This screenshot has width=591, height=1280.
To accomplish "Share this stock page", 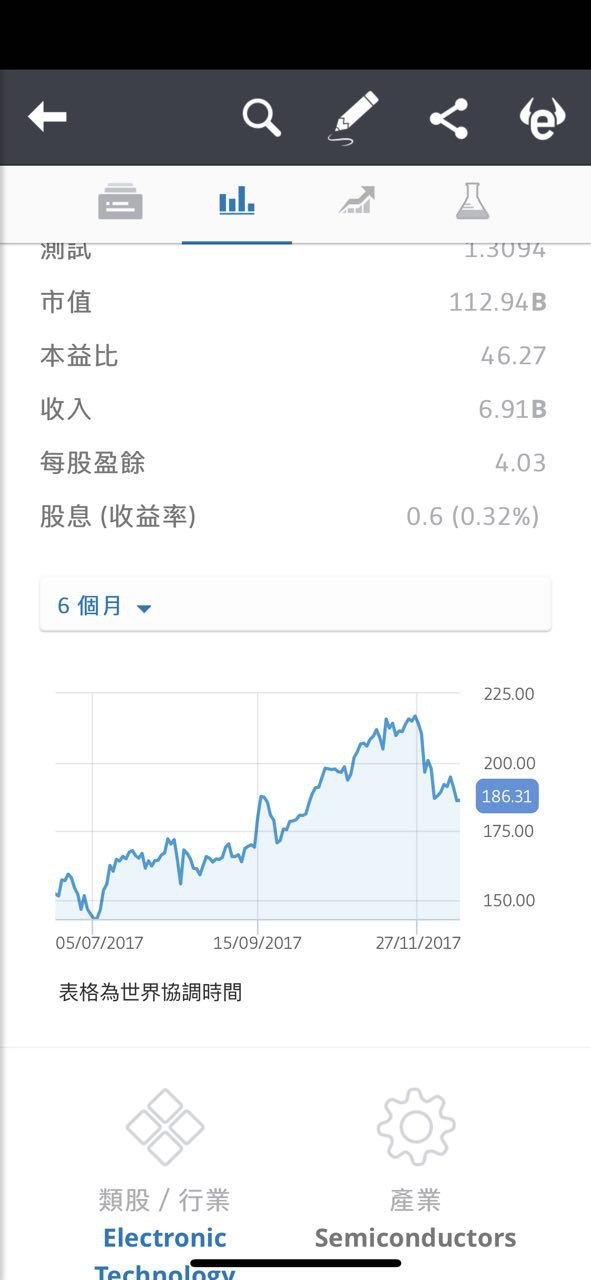I will click(449, 119).
